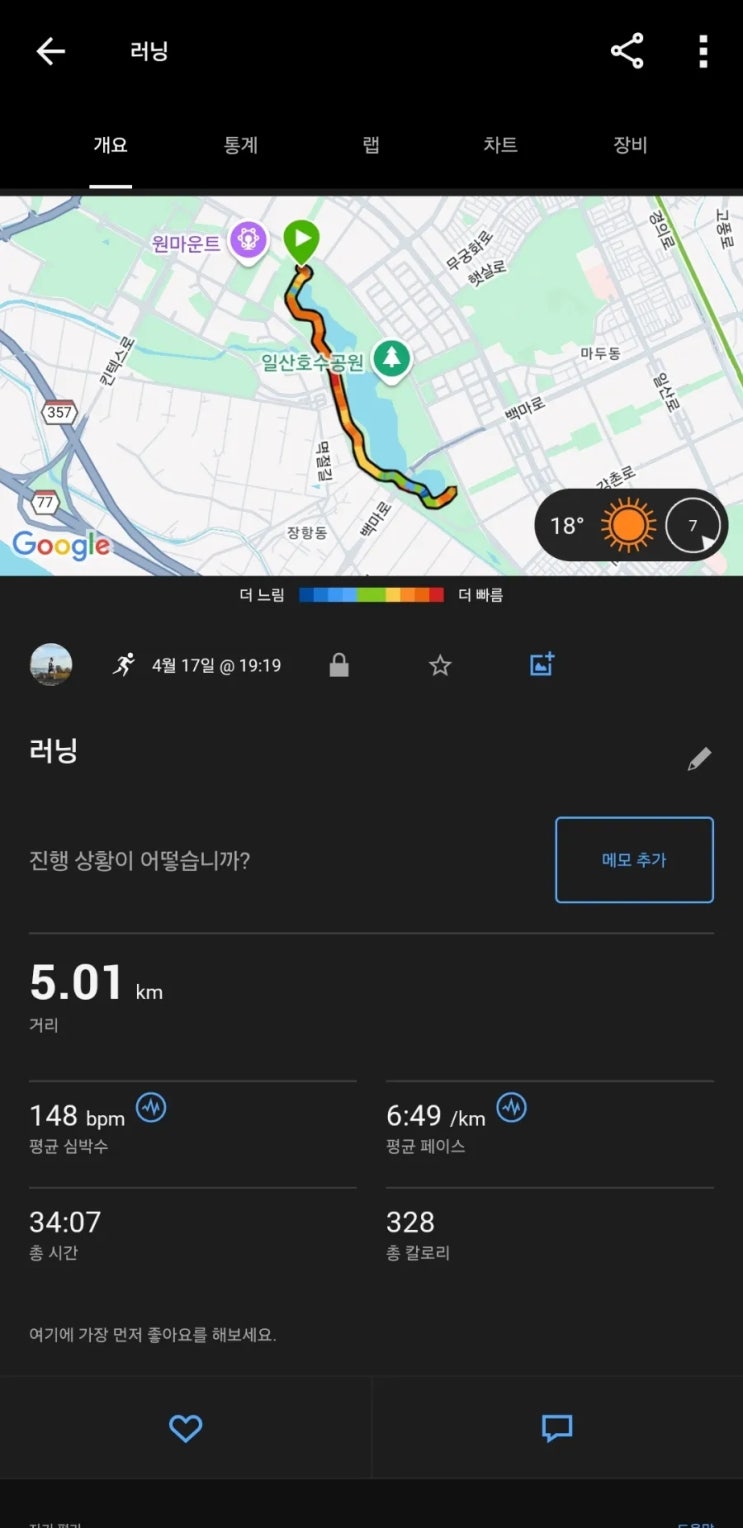Select the 개요 tab
This screenshot has height=1528, width=743.
[x=111, y=145]
